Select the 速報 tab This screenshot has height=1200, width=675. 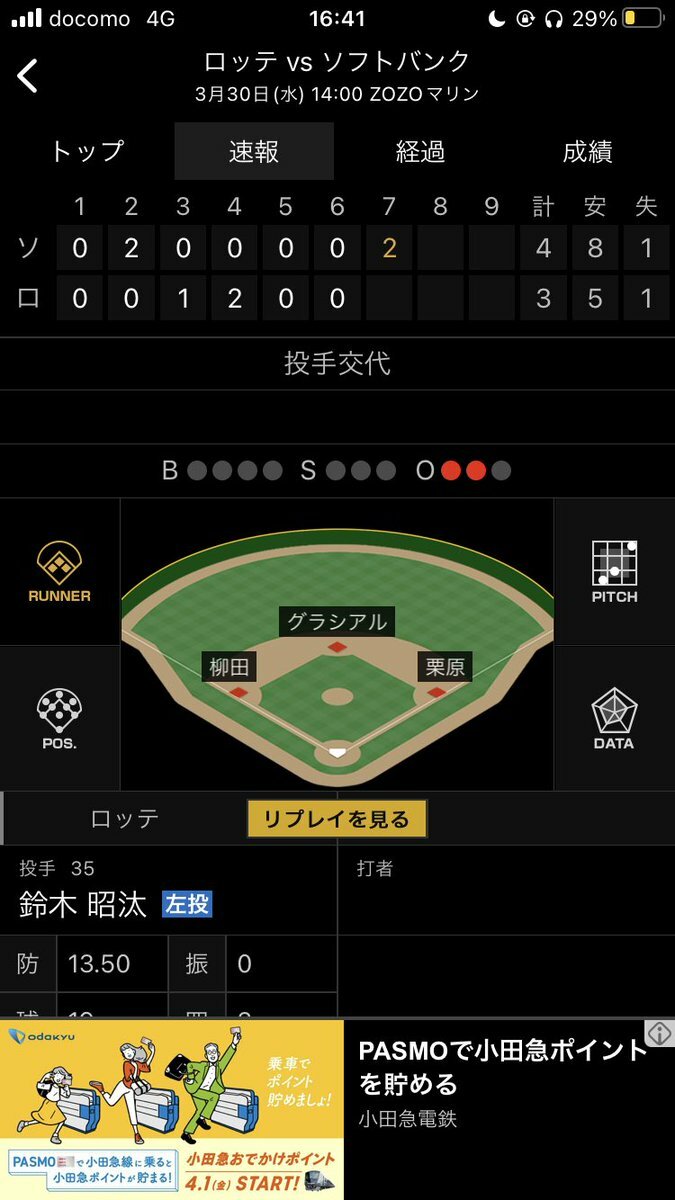[x=254, y=152]
